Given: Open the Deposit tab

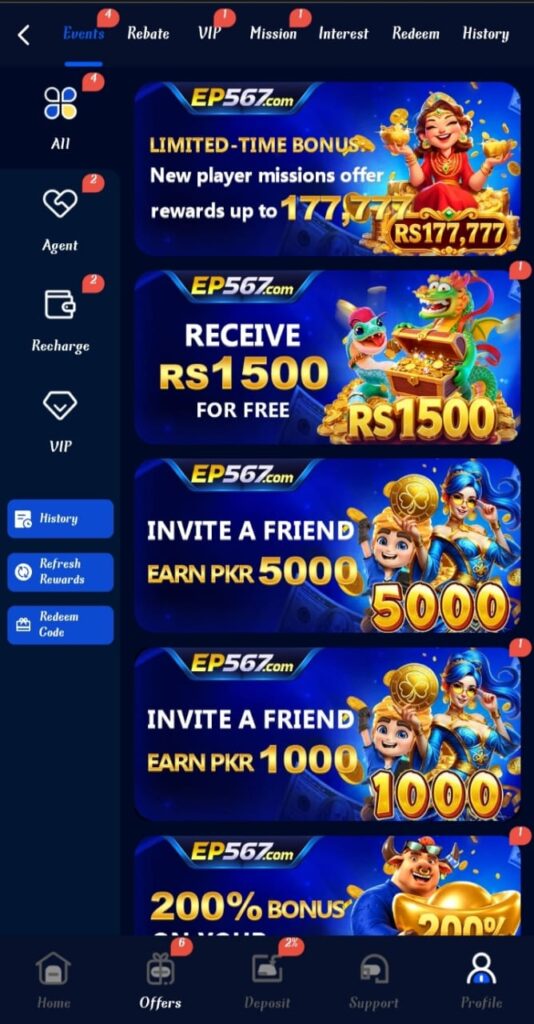Looking at the screenshot, I should [267, 981].
